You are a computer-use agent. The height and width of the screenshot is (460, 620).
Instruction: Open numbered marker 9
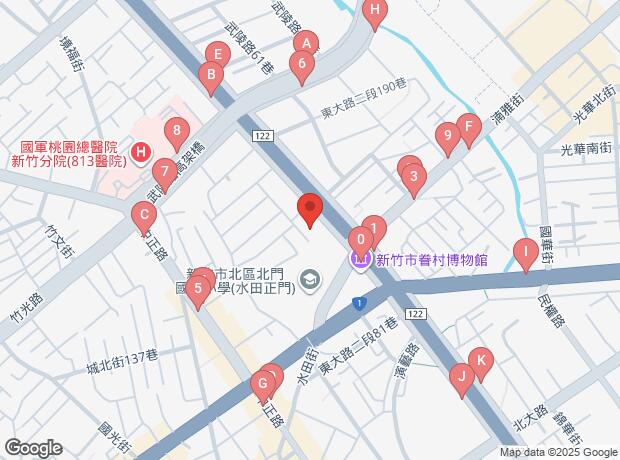coord(446,137)
